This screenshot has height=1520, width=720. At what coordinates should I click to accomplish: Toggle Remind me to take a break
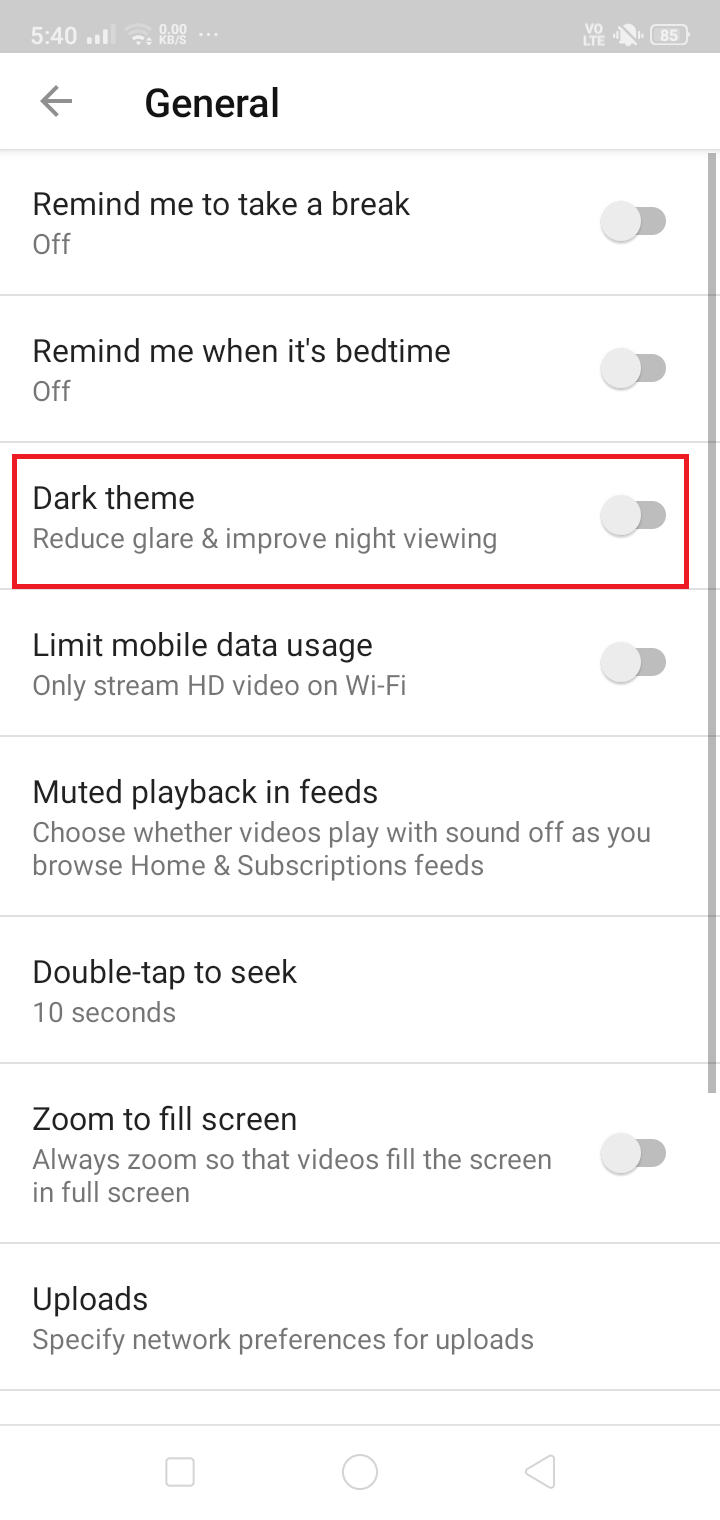coord(633,221)
